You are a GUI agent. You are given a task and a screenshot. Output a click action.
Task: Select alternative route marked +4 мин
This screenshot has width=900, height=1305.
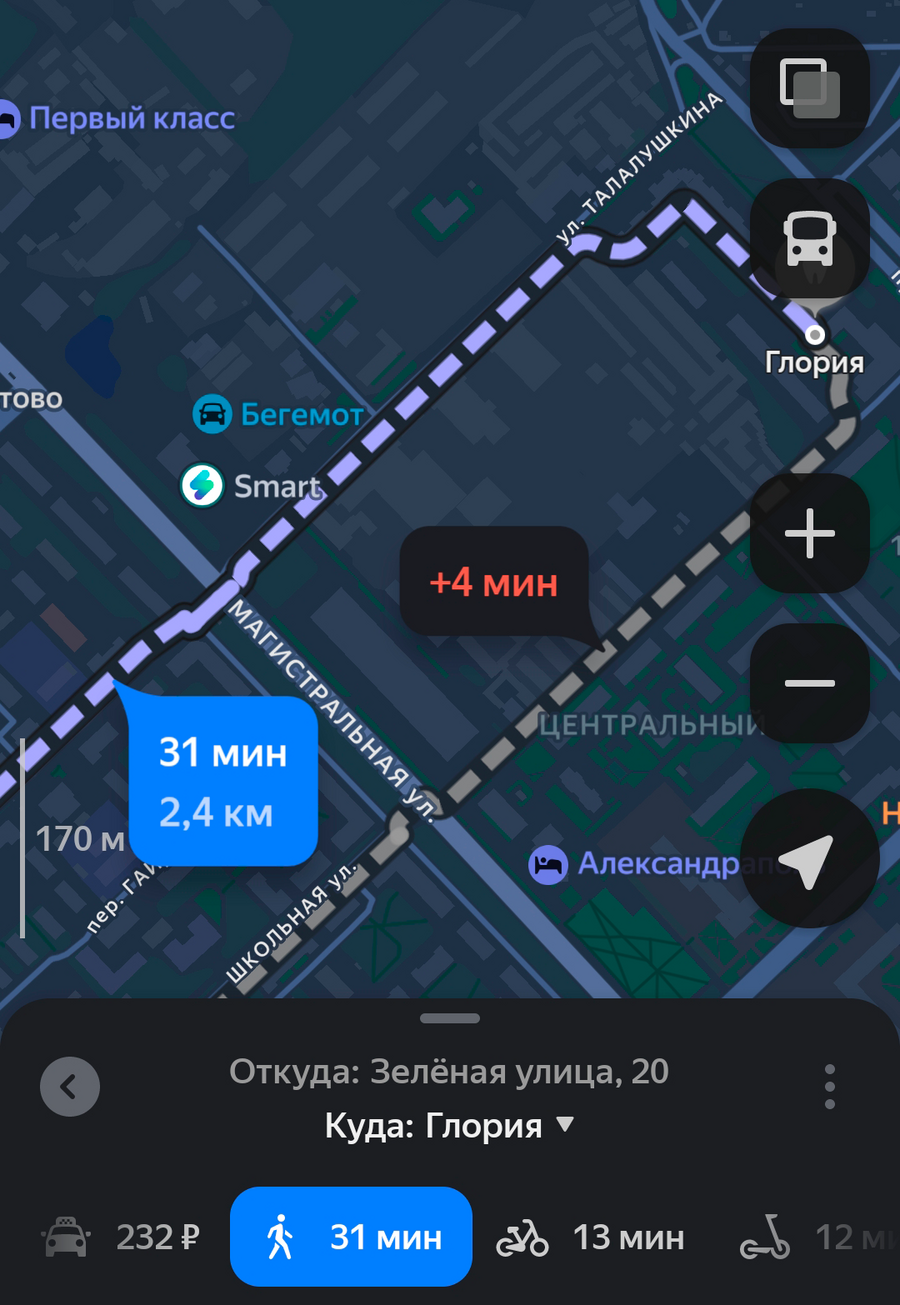click(x=493, y=582)
